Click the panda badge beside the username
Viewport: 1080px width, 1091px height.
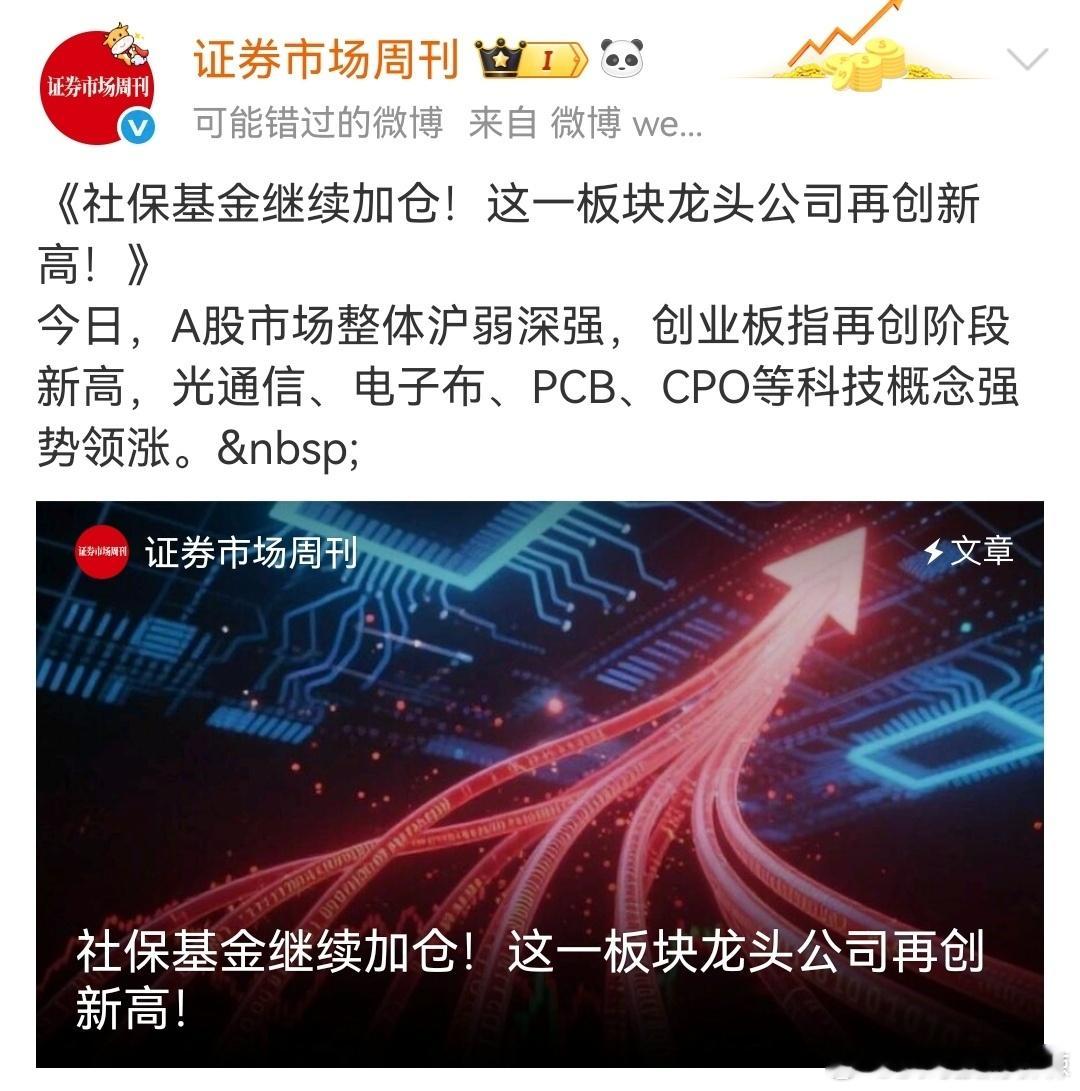tap(620, 60)
